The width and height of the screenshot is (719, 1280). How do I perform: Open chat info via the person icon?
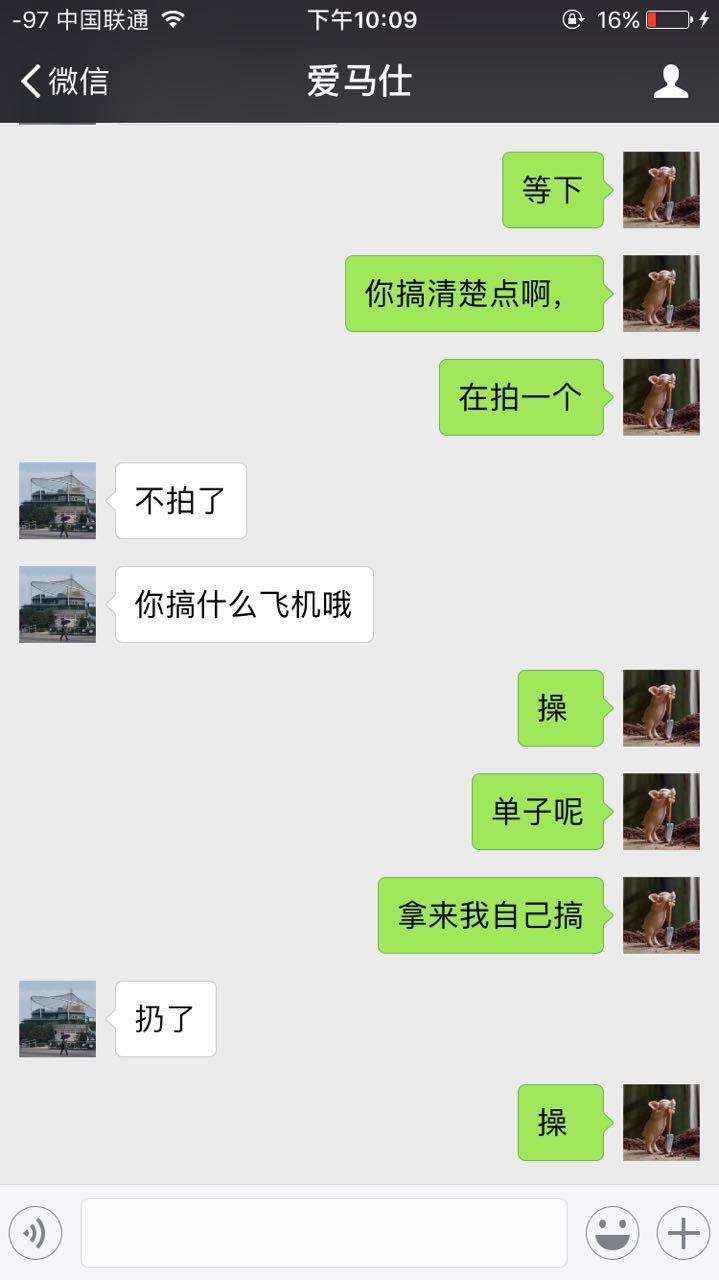(x=671, y=81)
